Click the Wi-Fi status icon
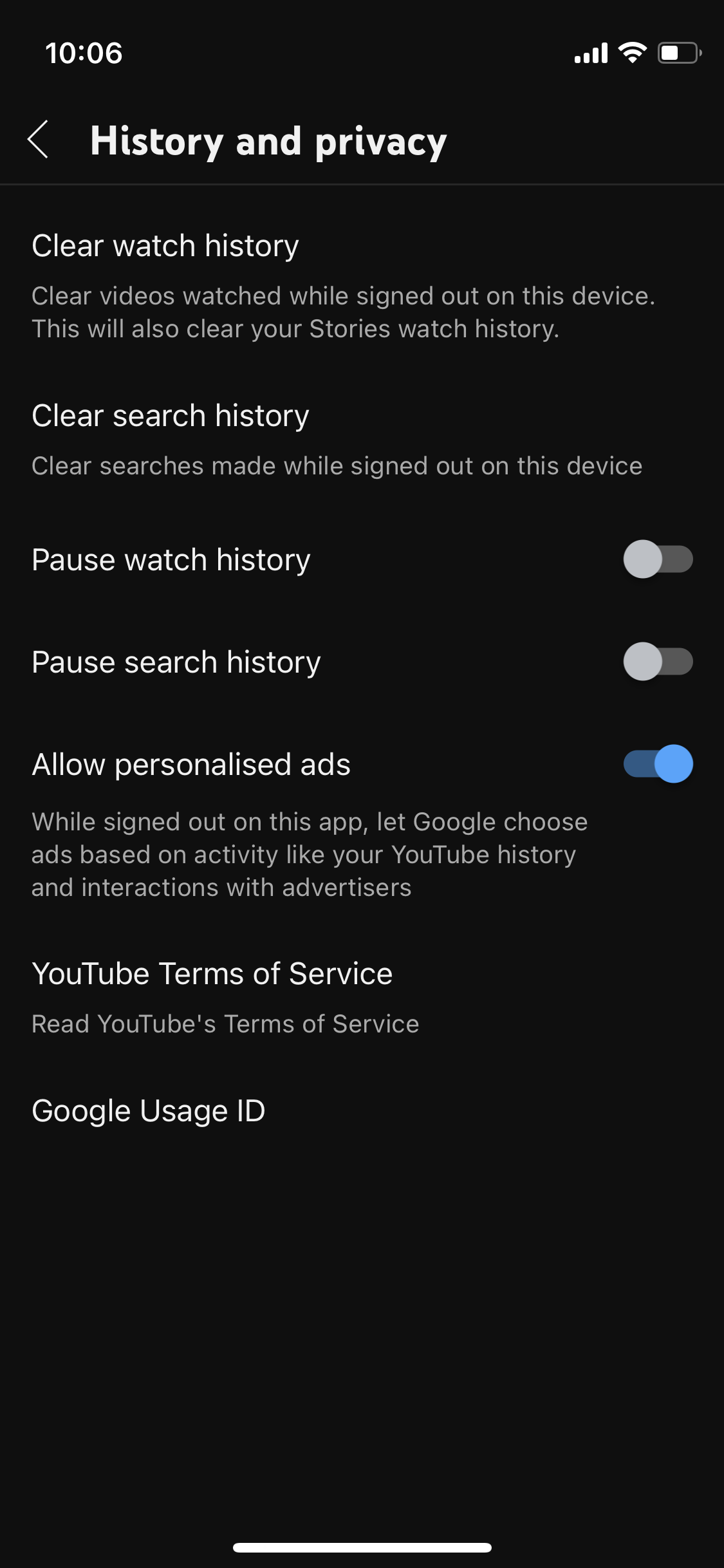This screenshot has width=724, height=1568. click(634, 54)
